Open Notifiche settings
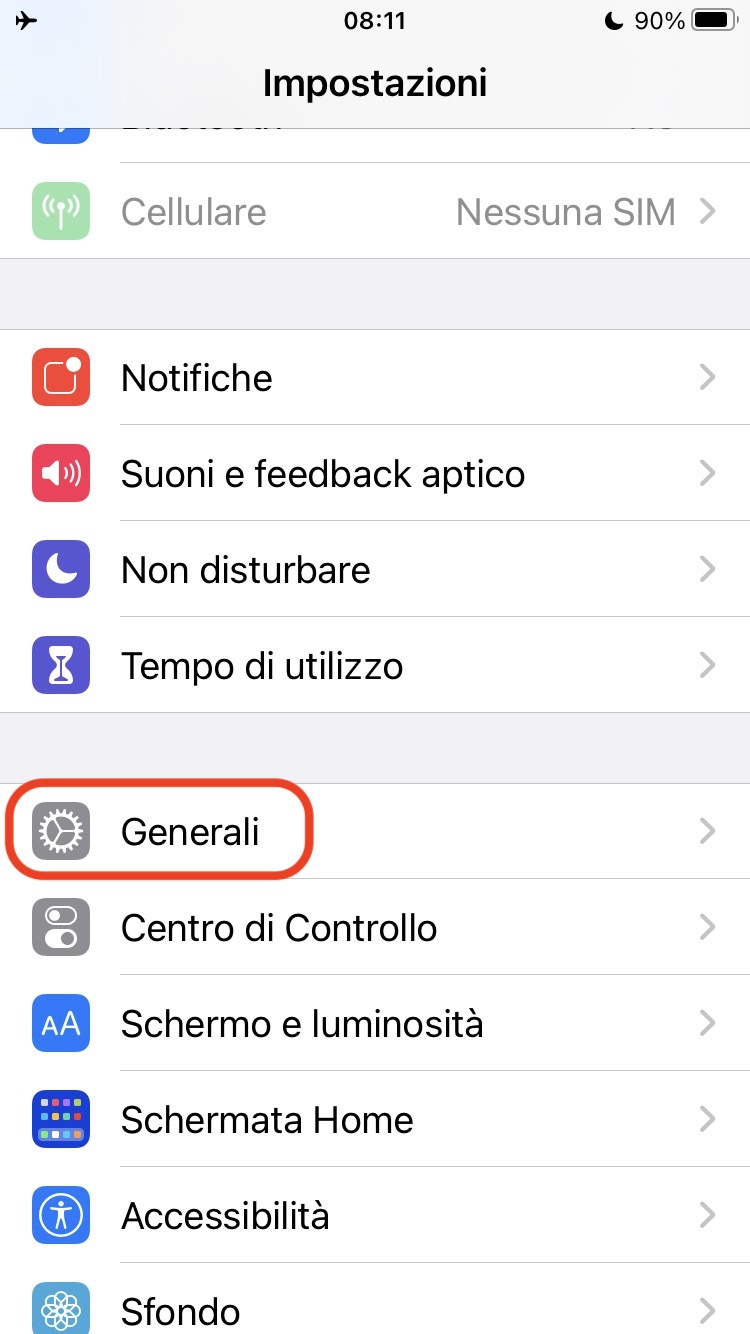This screenshot has width=750, height=1334. pos(375,378)
